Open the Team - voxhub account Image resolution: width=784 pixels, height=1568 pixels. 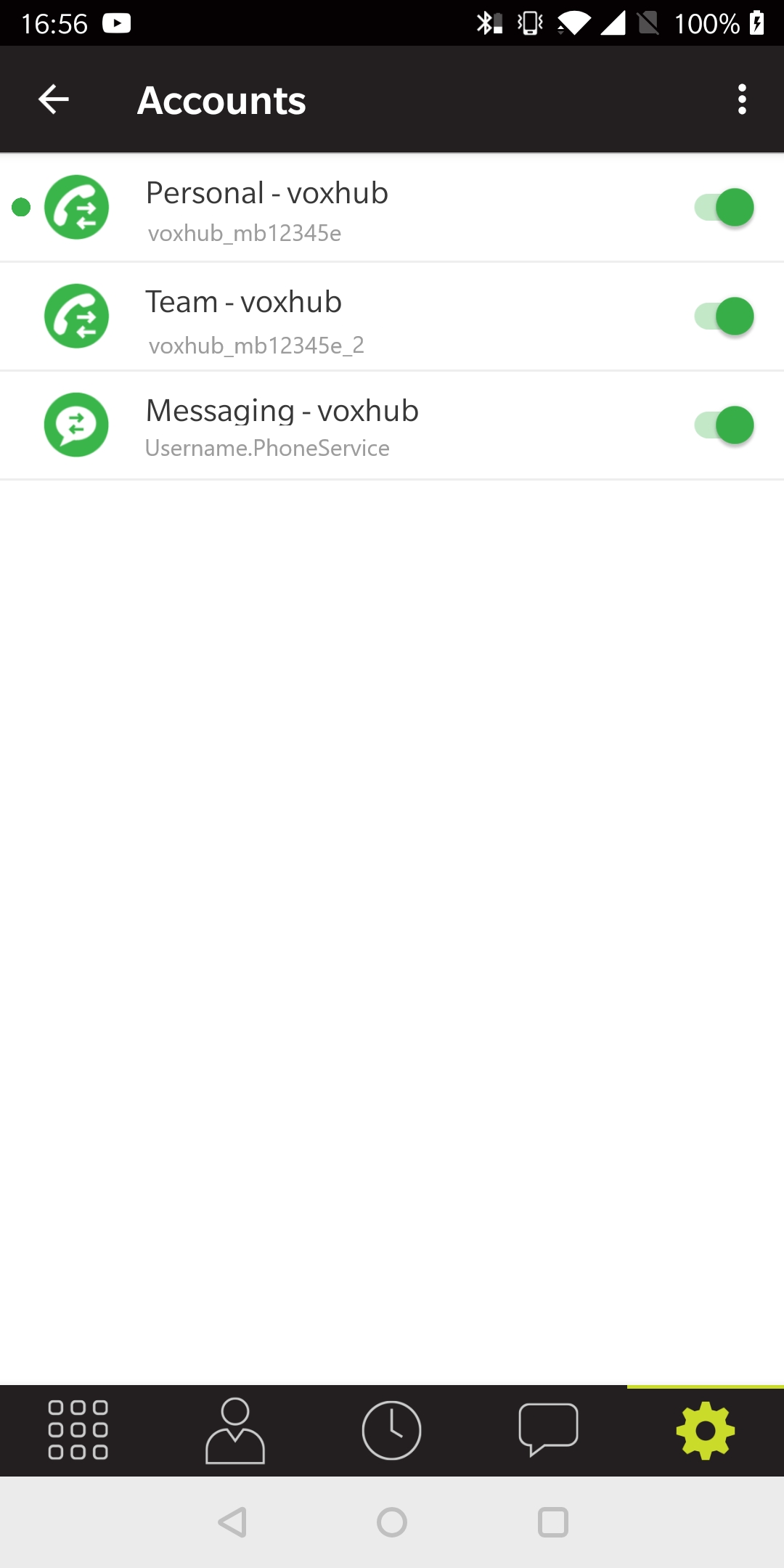click(x=392, y=317)
